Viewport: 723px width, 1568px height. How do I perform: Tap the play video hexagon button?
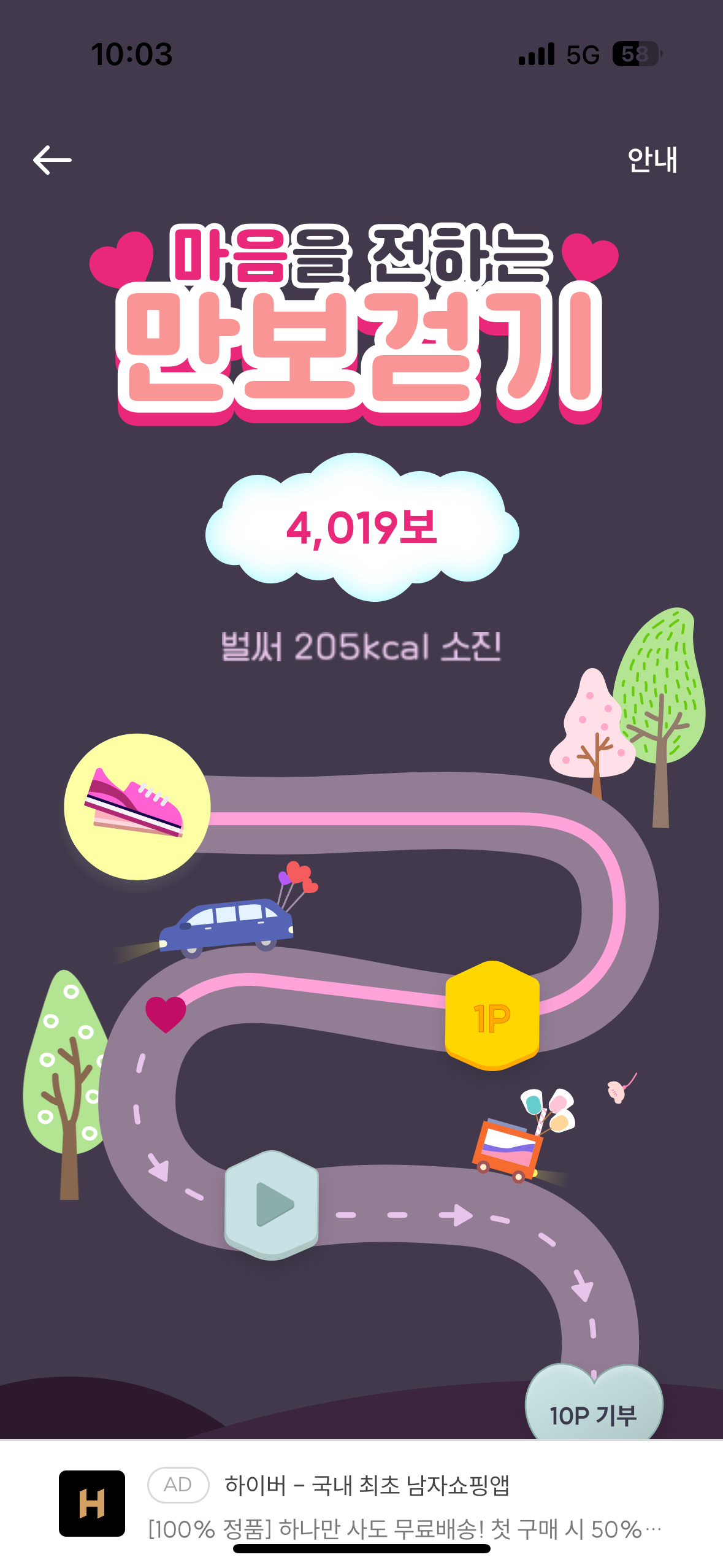272,1205
